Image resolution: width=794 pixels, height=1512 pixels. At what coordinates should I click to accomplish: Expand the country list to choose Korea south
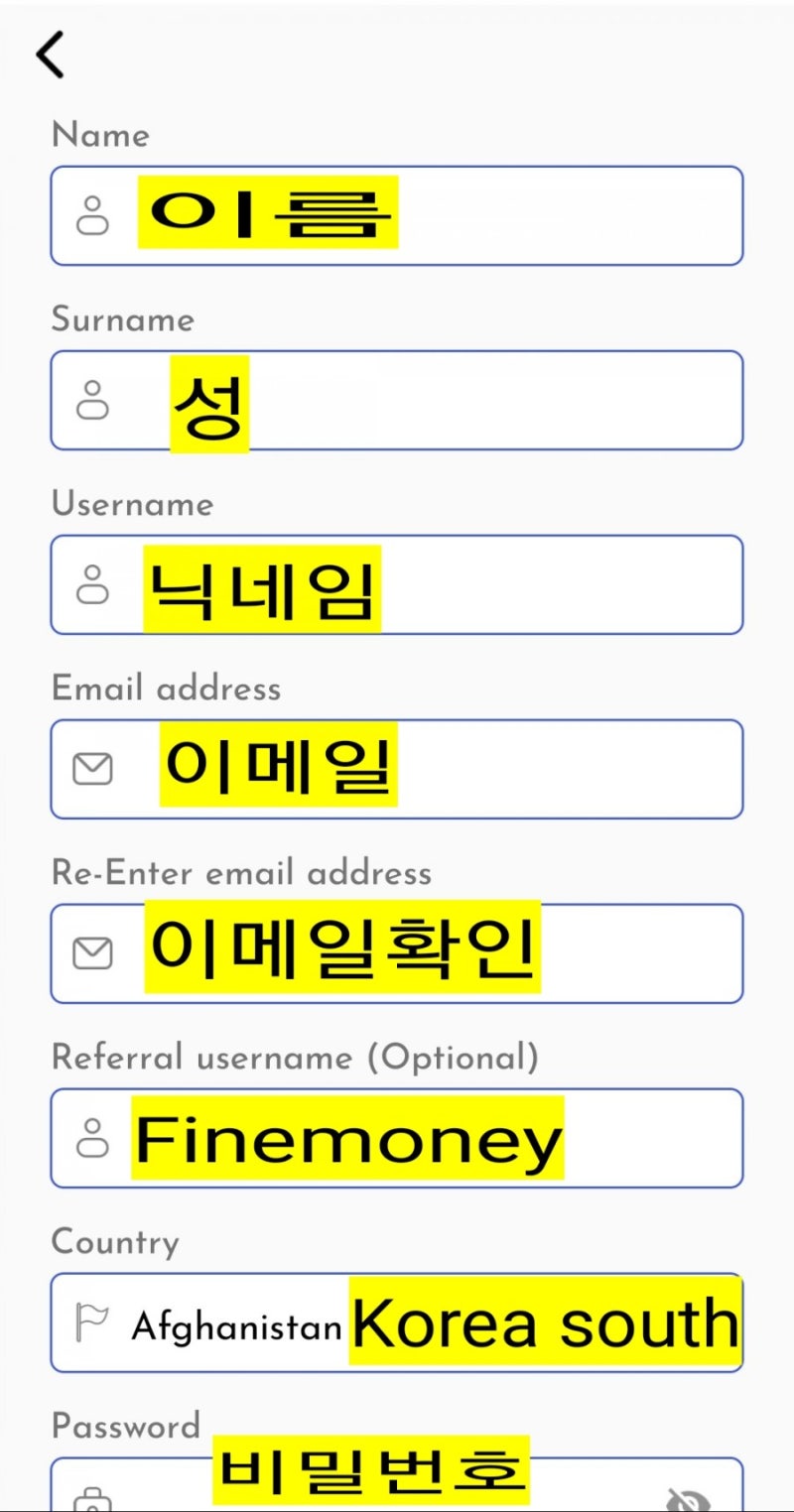(x=544, y=1323)
